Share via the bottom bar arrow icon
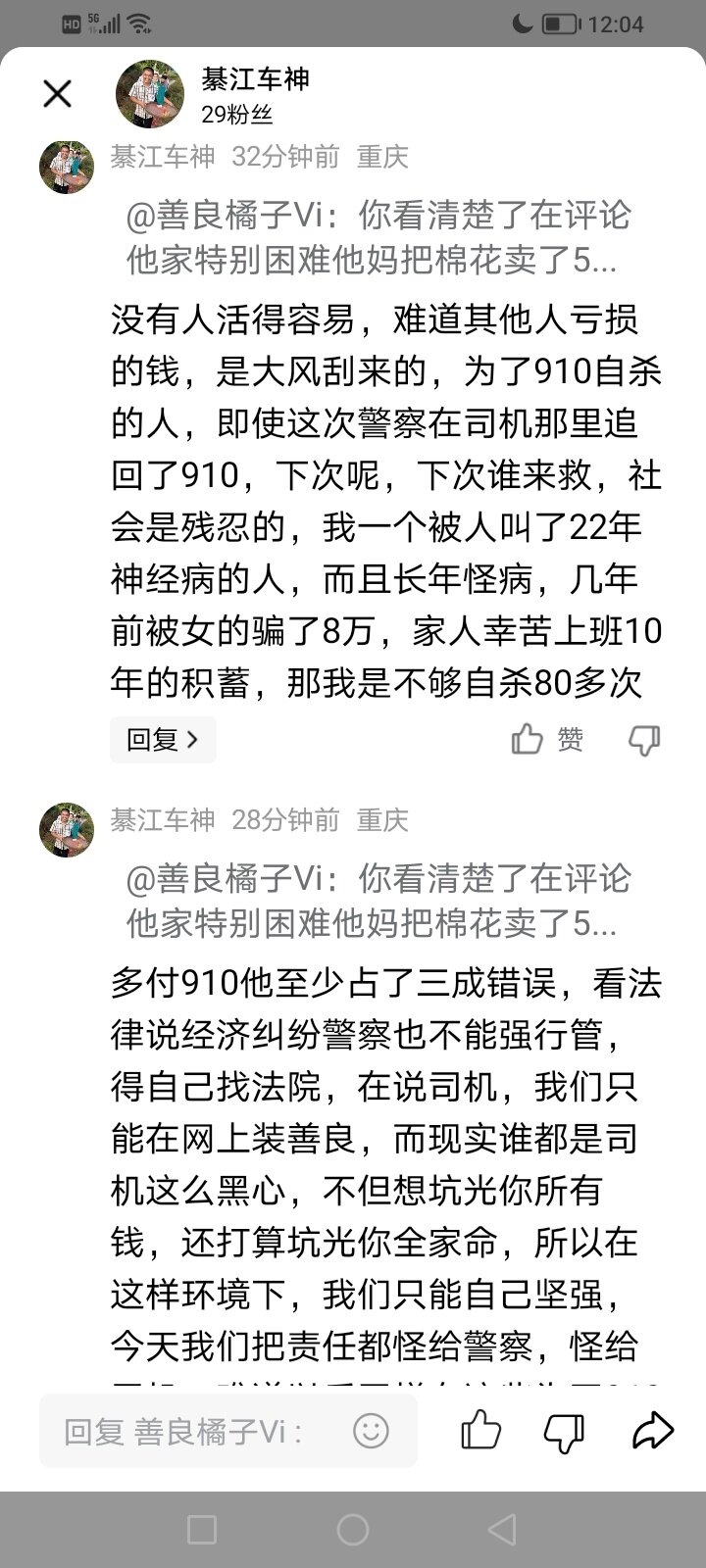The width and height of the screenshot is (706, 1568). click(x=653, y=1432)
